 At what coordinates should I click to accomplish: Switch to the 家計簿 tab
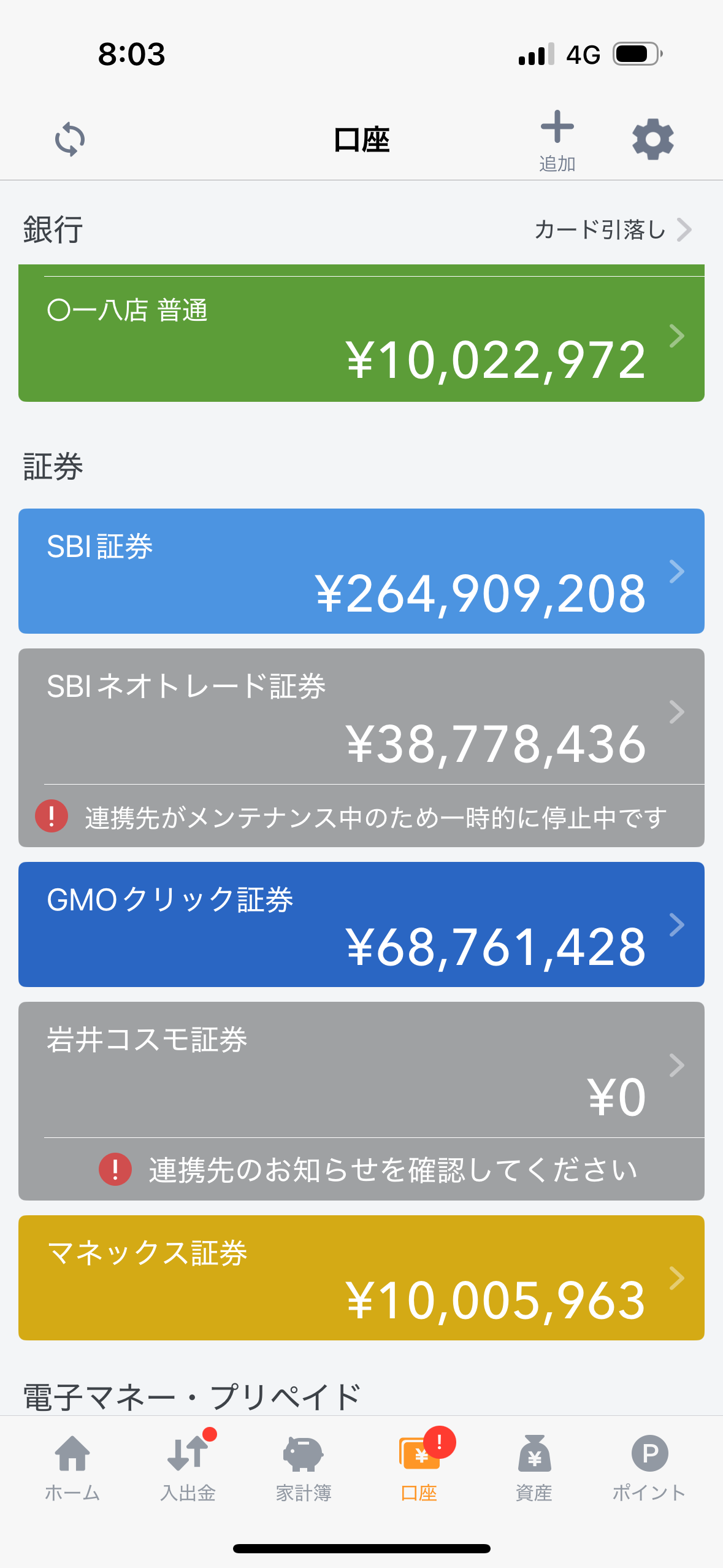click(x=304, y=1468)
